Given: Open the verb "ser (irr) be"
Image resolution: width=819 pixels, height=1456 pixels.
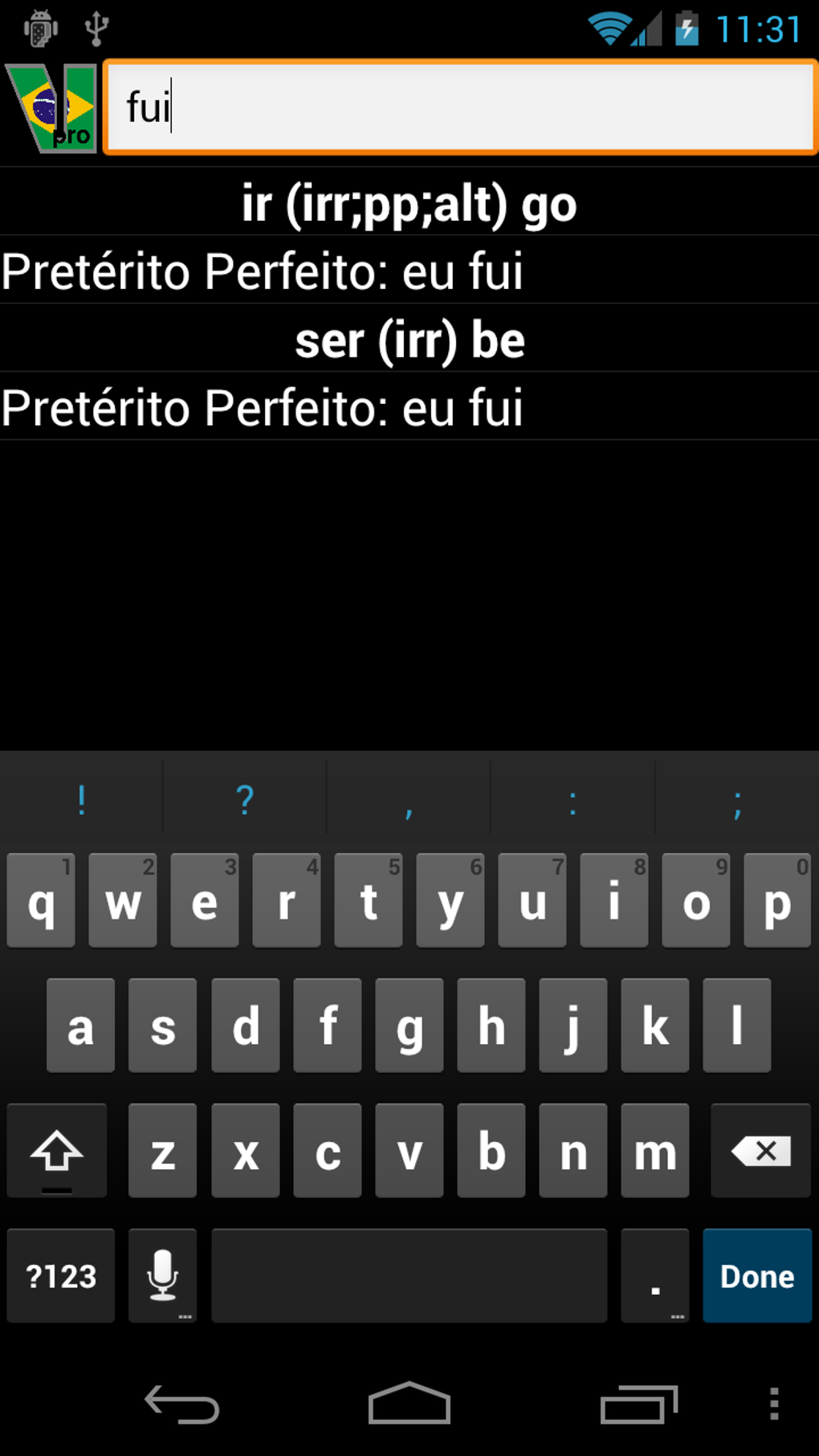Looking at the screenshot, I should (x=409, y=340).
